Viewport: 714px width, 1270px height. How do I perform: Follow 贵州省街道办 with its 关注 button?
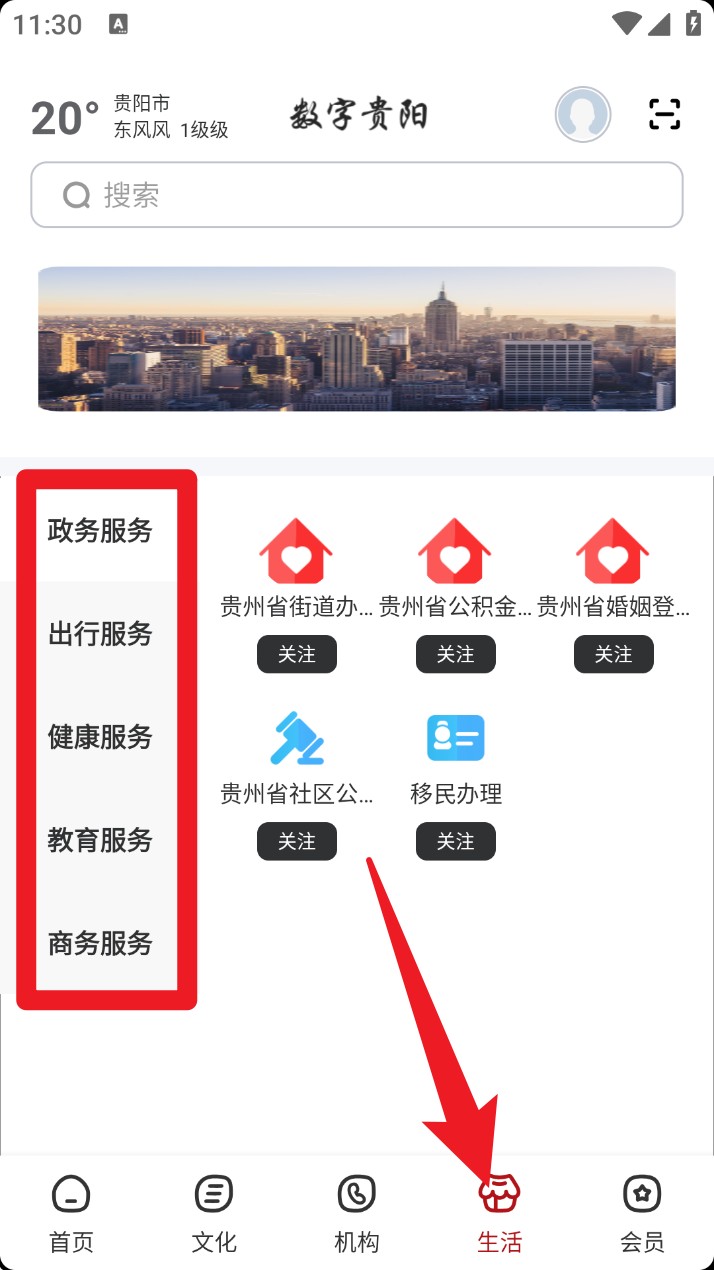pyautogui.click(x=297, y=654)
